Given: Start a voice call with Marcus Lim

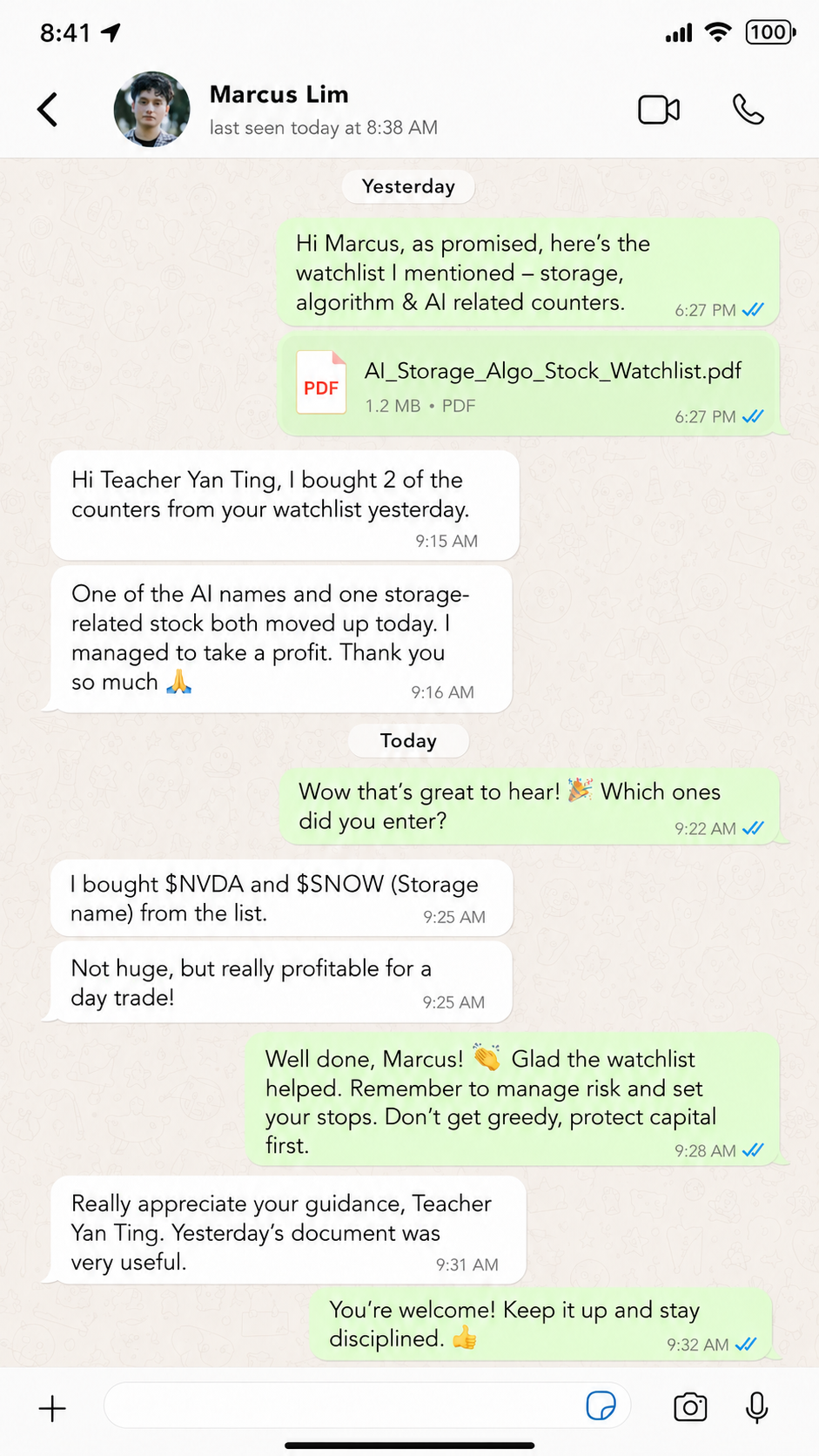Looking at the screenshot, I should pyautogui.click(x=748, y=110).
